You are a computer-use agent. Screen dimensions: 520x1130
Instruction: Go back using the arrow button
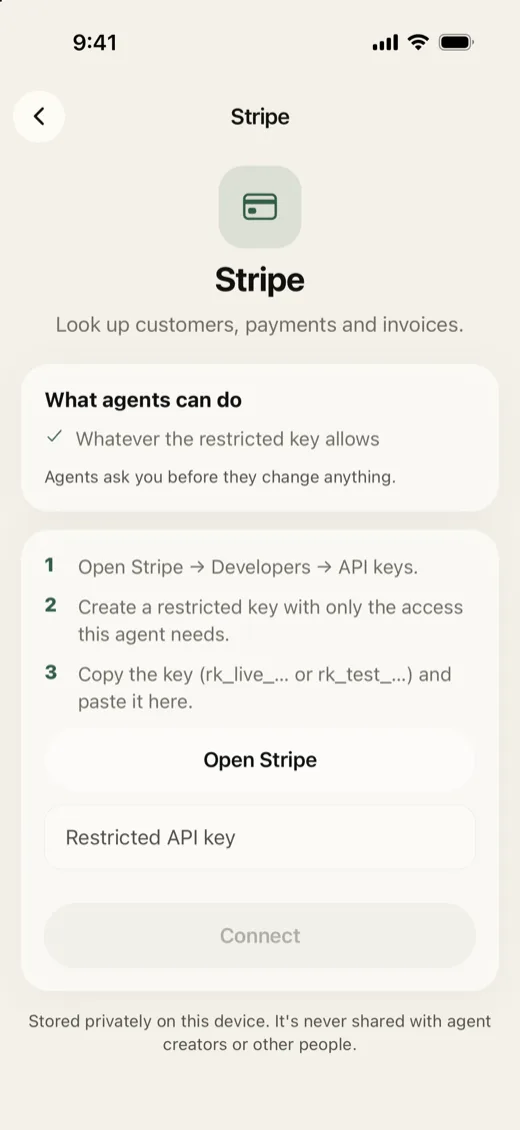pyautogui.click(x=39, y=117)
